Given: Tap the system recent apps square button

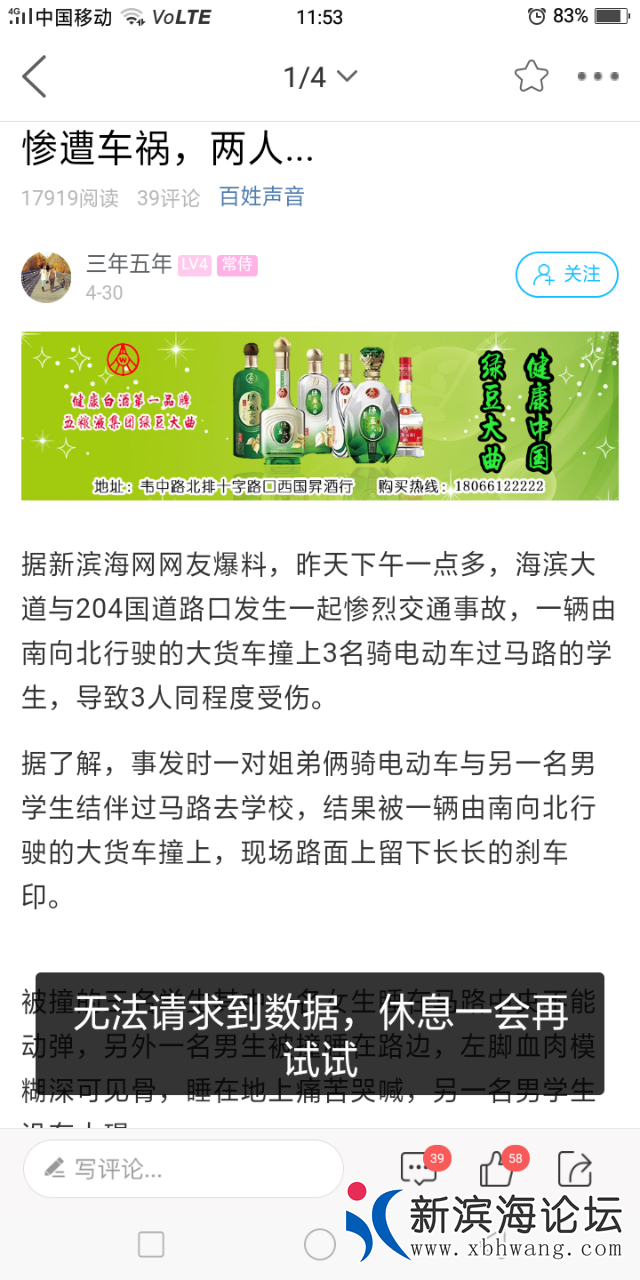Looking at the screenshot, I should (151, 1244).
